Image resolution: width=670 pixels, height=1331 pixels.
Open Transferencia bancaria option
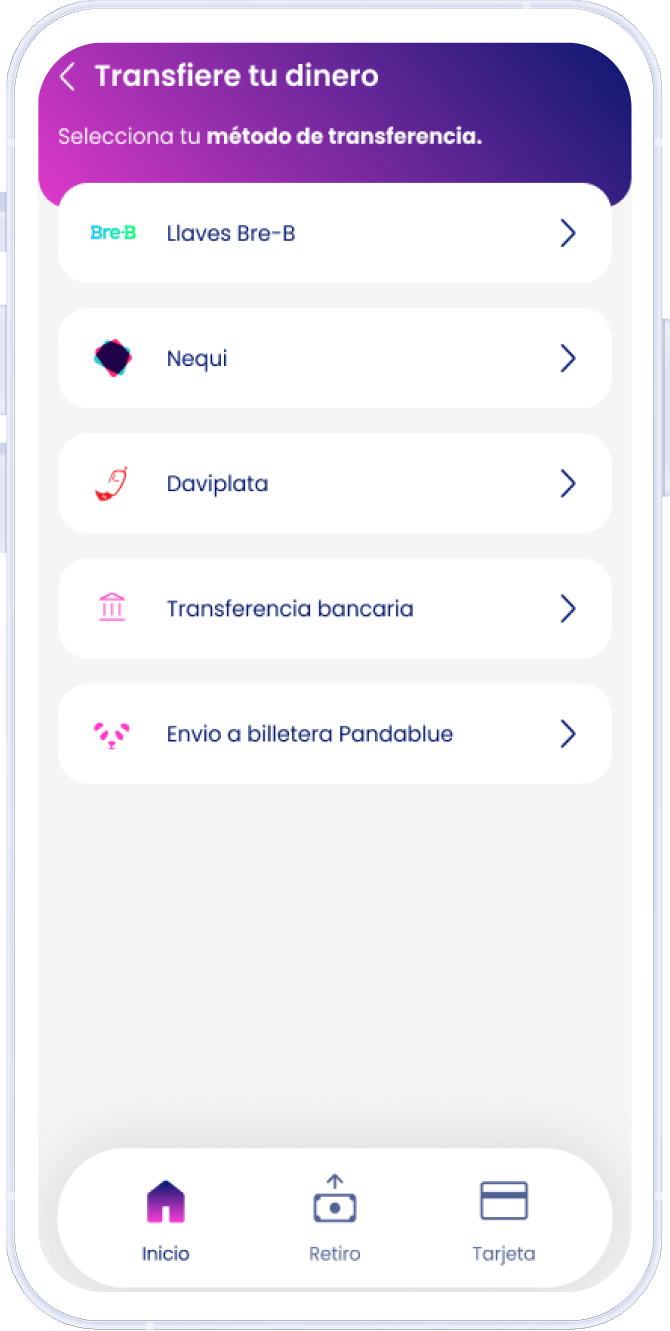[x=334, y=609]
